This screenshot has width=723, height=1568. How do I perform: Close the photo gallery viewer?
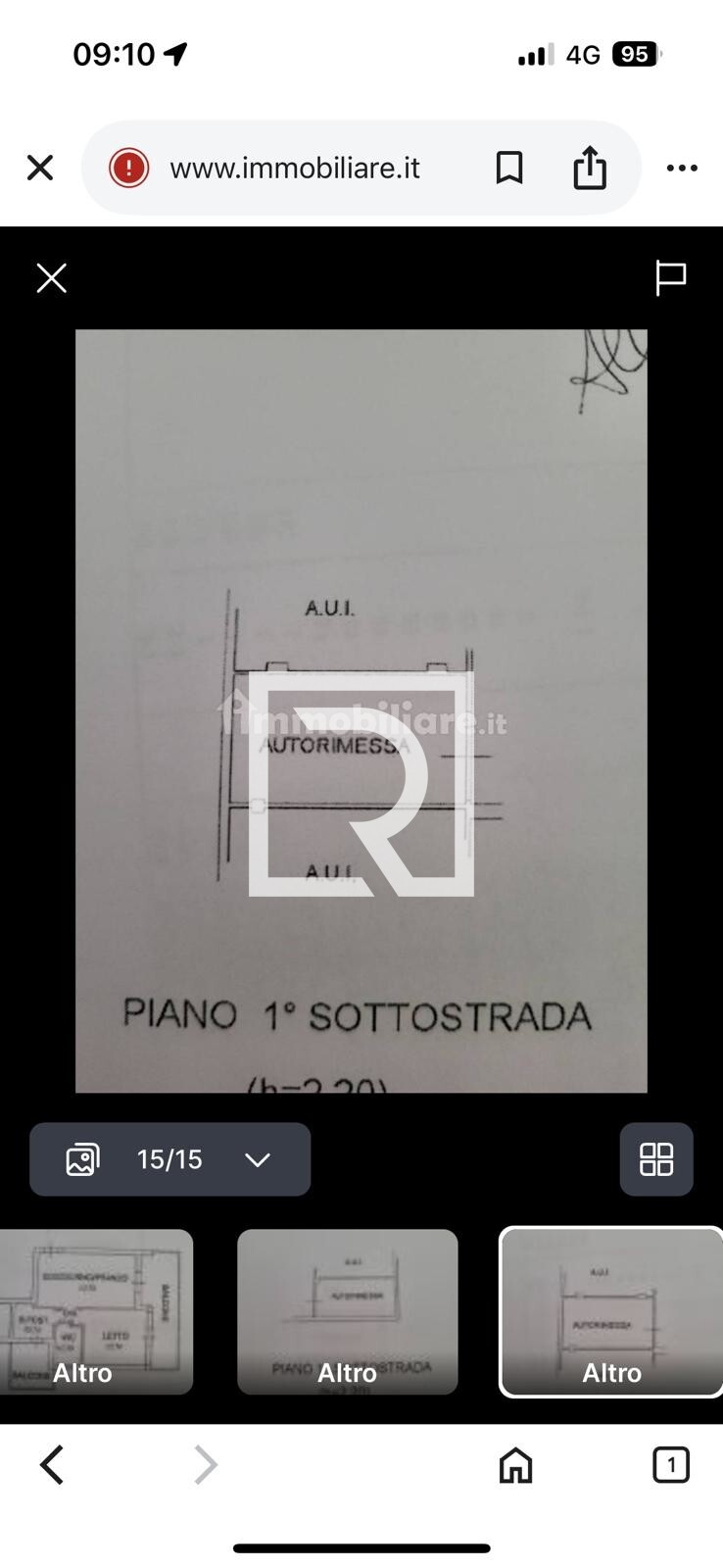pyautogui.click(x=52, y=278)
